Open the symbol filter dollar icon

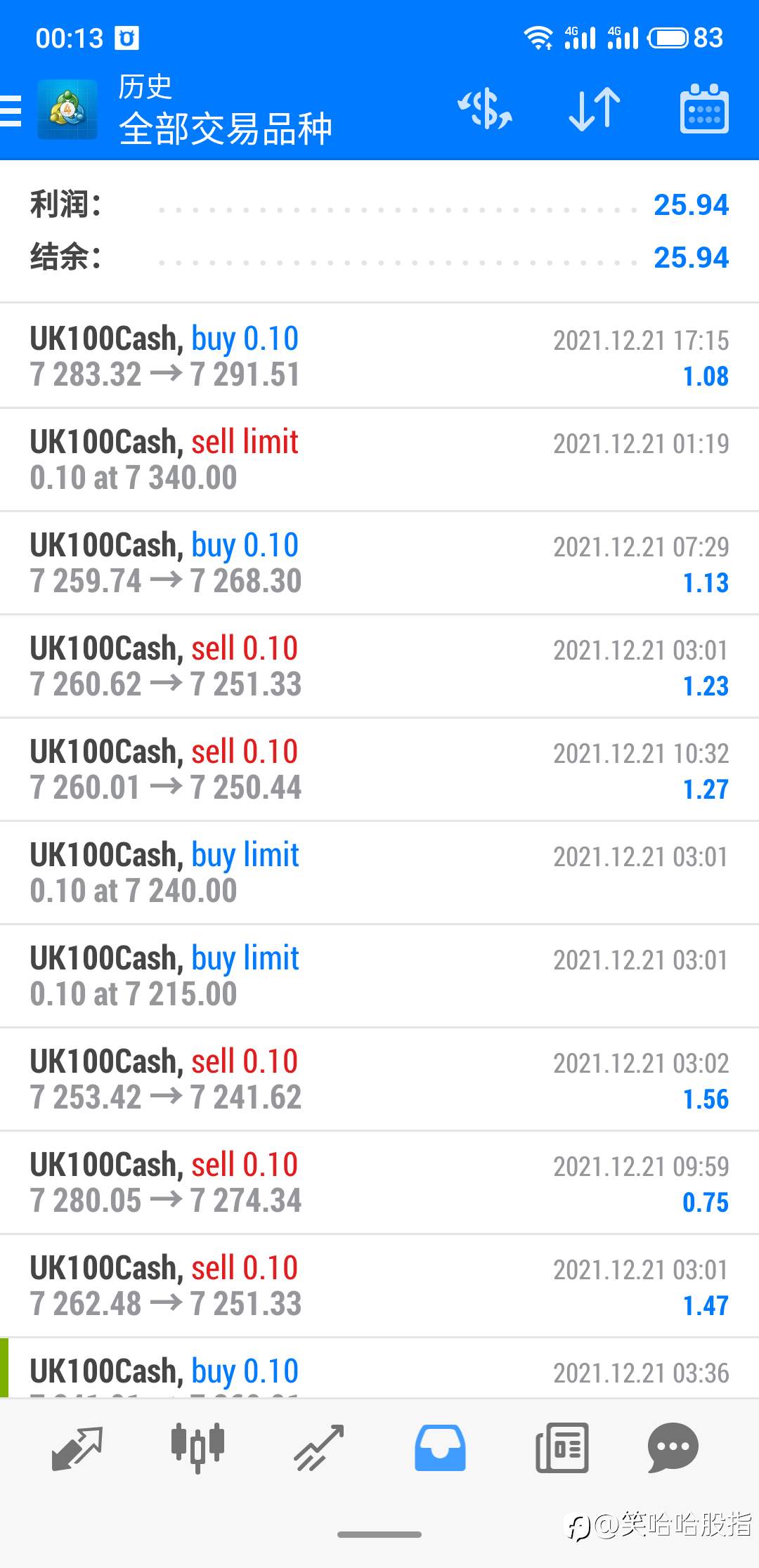coord(485,110)
